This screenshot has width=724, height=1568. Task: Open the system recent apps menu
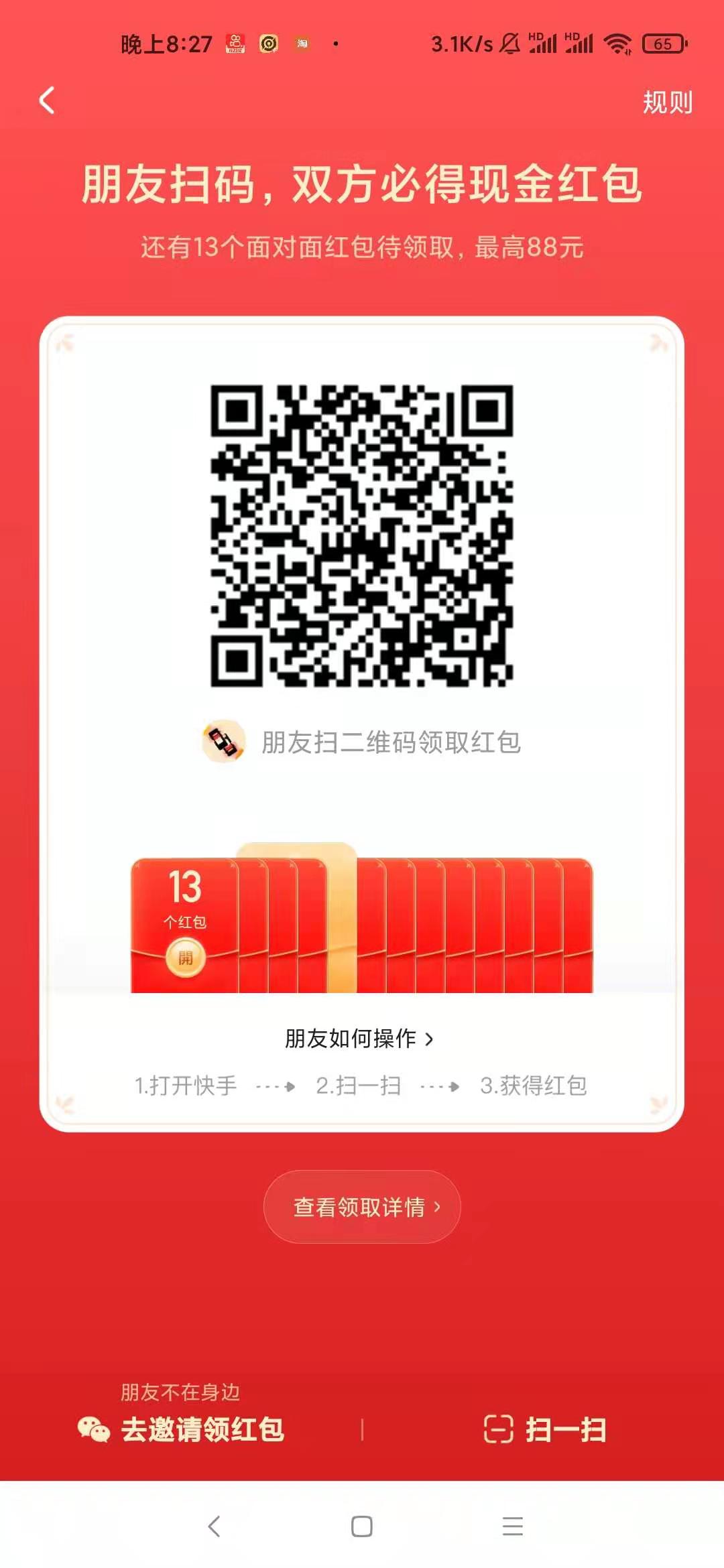click(512, 1526)
